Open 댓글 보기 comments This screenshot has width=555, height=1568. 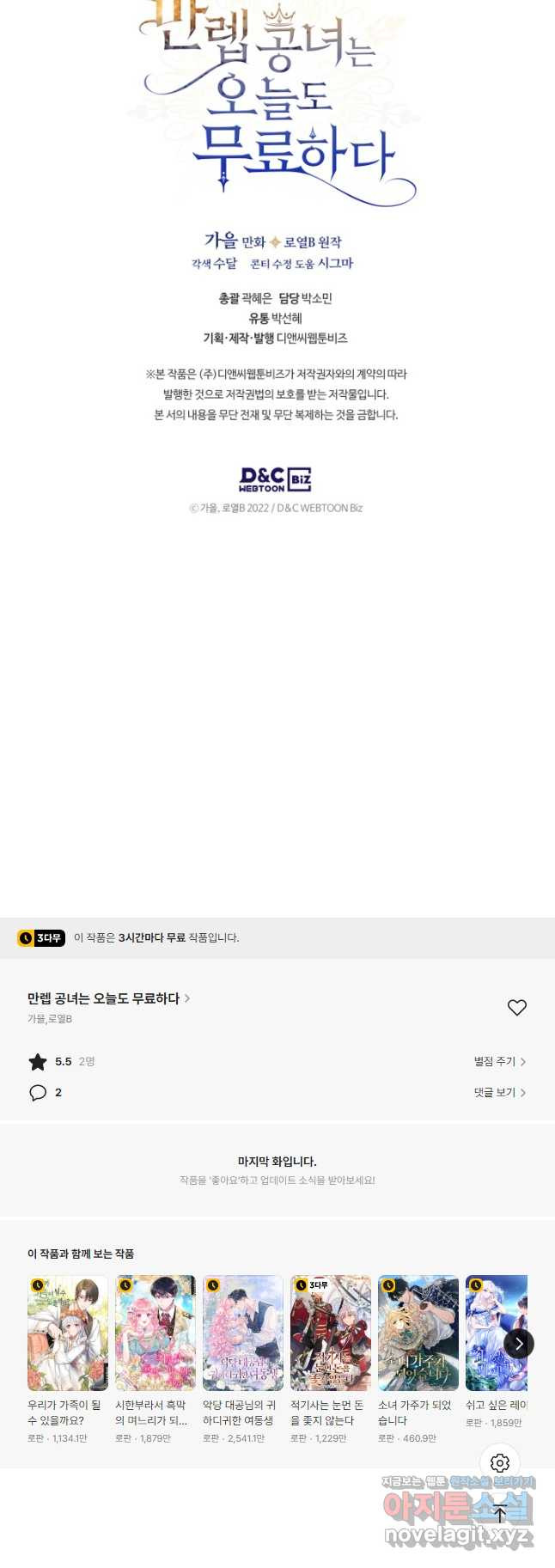pyautogui.click(x=499, y=1093)
